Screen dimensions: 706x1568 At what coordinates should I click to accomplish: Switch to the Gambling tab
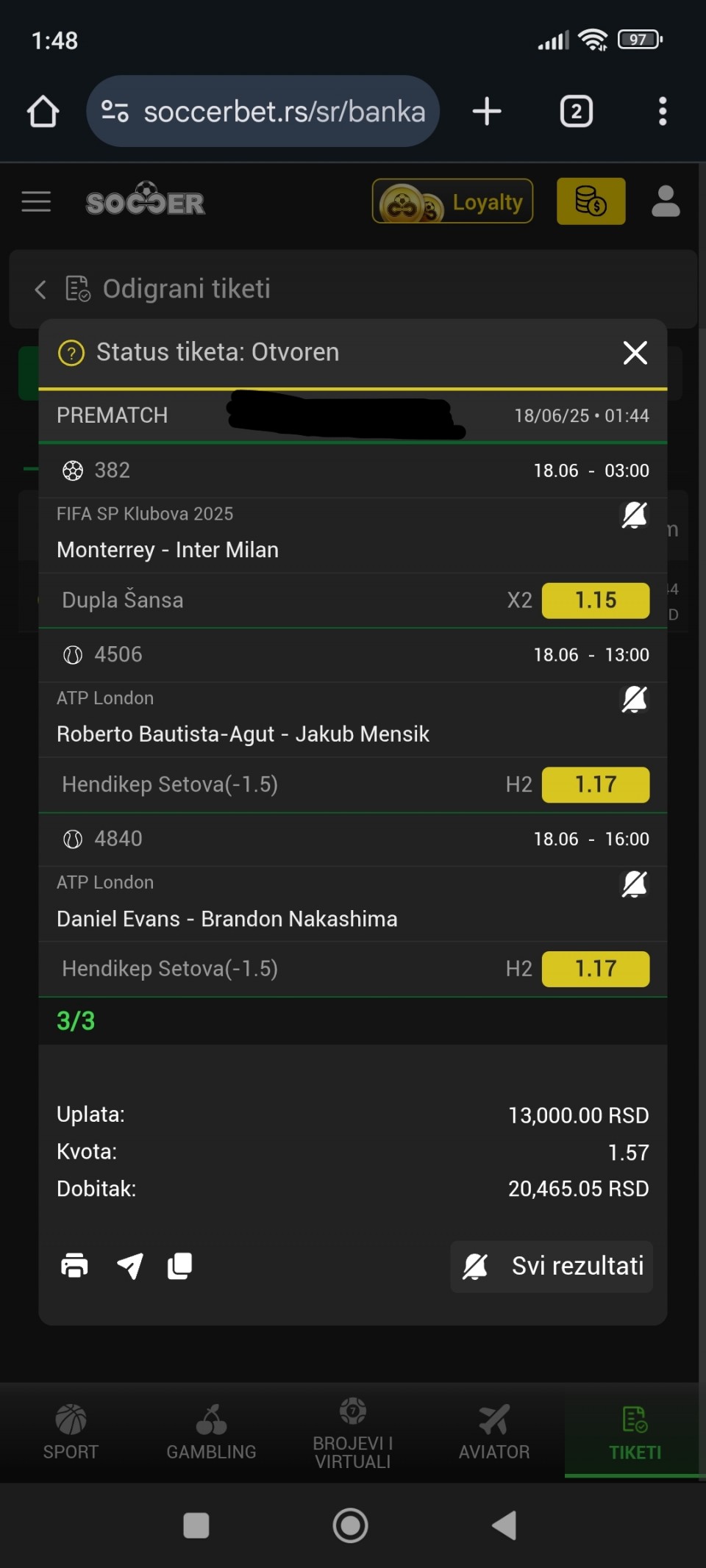[211, 1431]
